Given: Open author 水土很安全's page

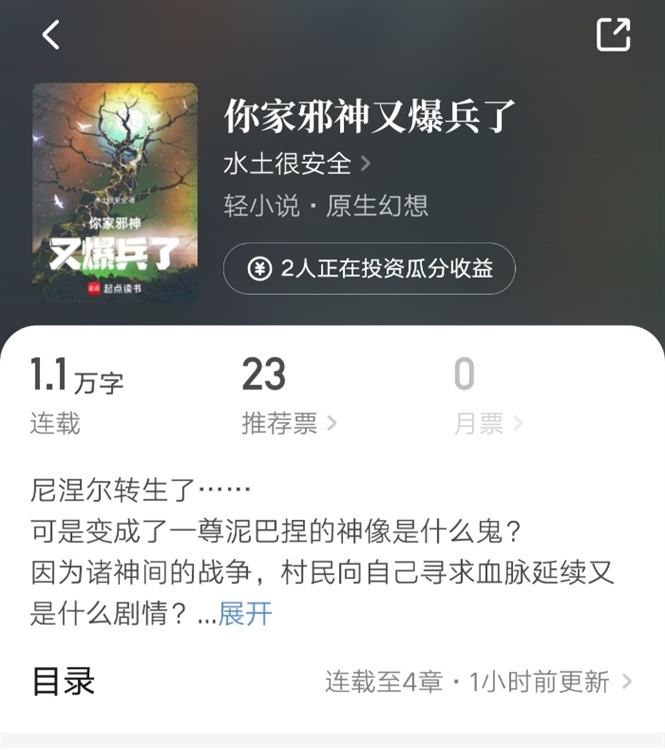Looking at the screenshot, I should [x=297, y=163].
